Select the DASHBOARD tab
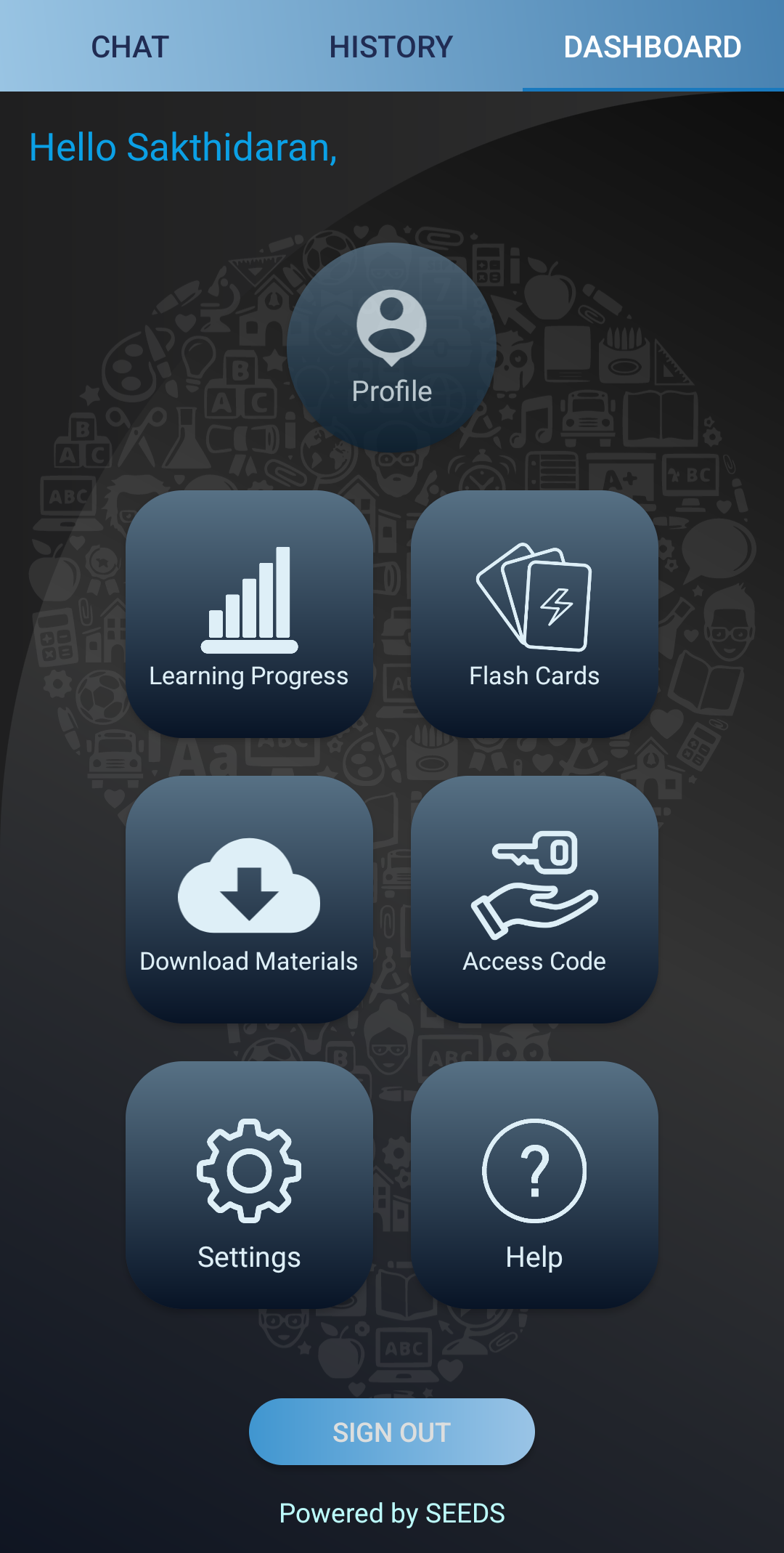This screenshot has width=784, height=1553. tap(652, 46)
